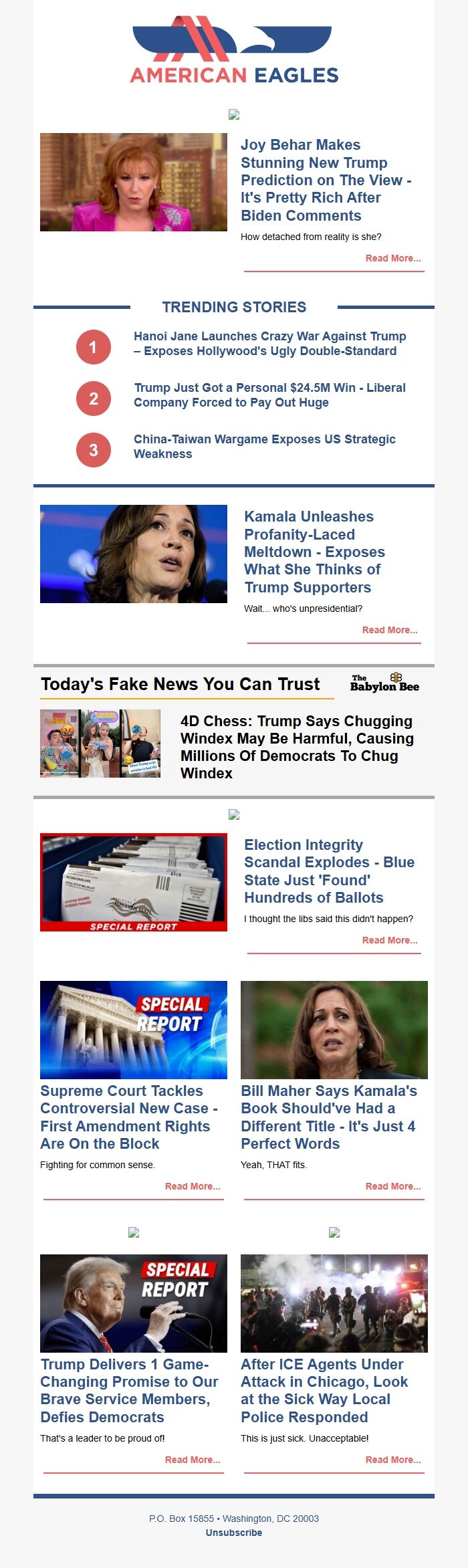Open trending story about Hanoi Jane
Image resolution: width=468 pixels, height=1568 pixels.
[x=269, y=344]
